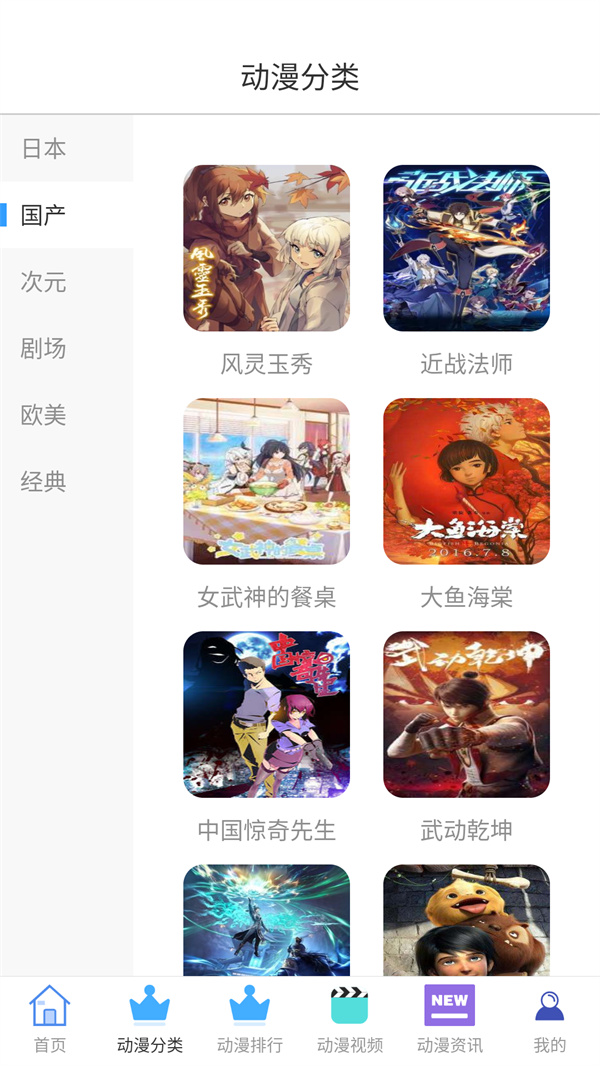Image resolution: width=600 pixels, height=1066 pixels.
Task: Switch to 动漫资讯 news tab
Action: (x=450, y=1020)
